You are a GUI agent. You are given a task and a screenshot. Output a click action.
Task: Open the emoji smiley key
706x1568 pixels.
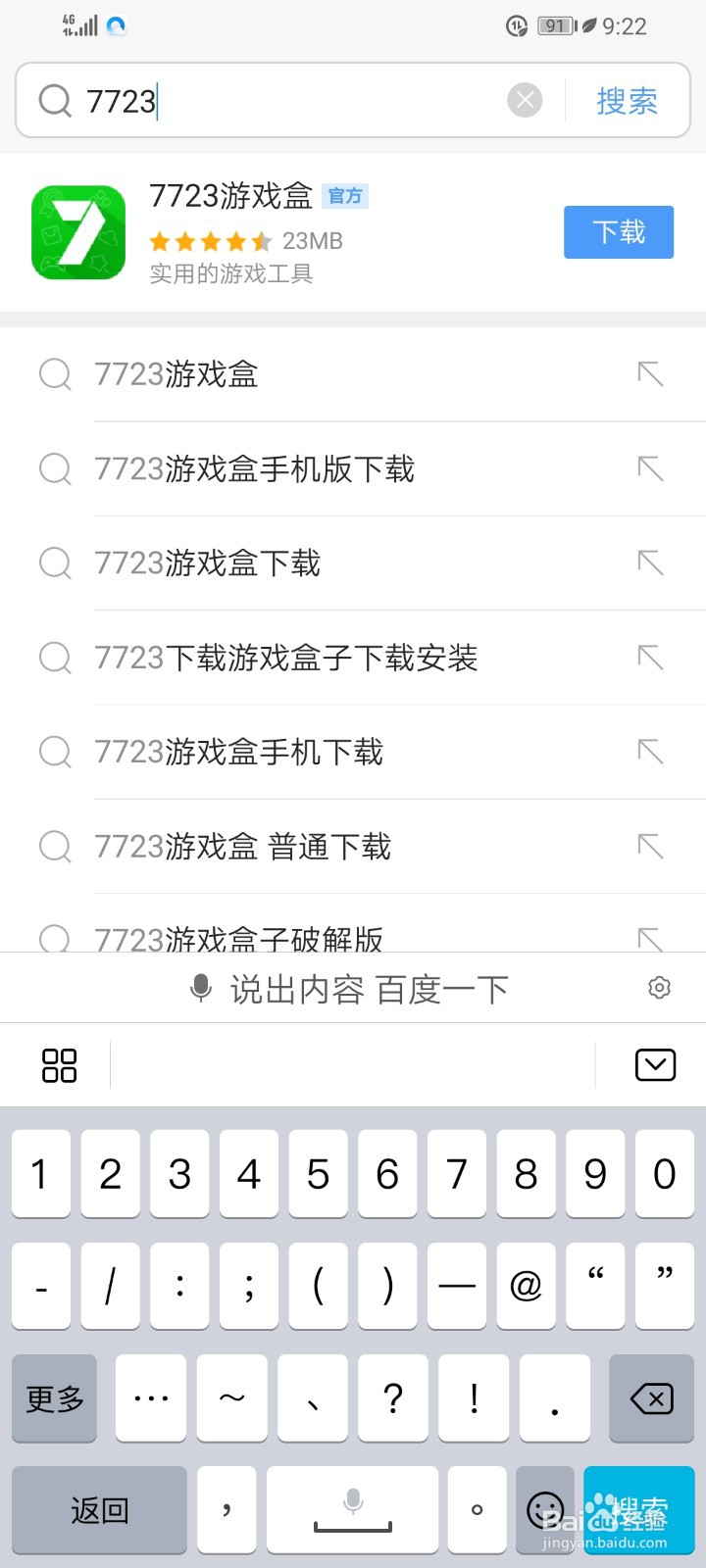[544, 1510]
